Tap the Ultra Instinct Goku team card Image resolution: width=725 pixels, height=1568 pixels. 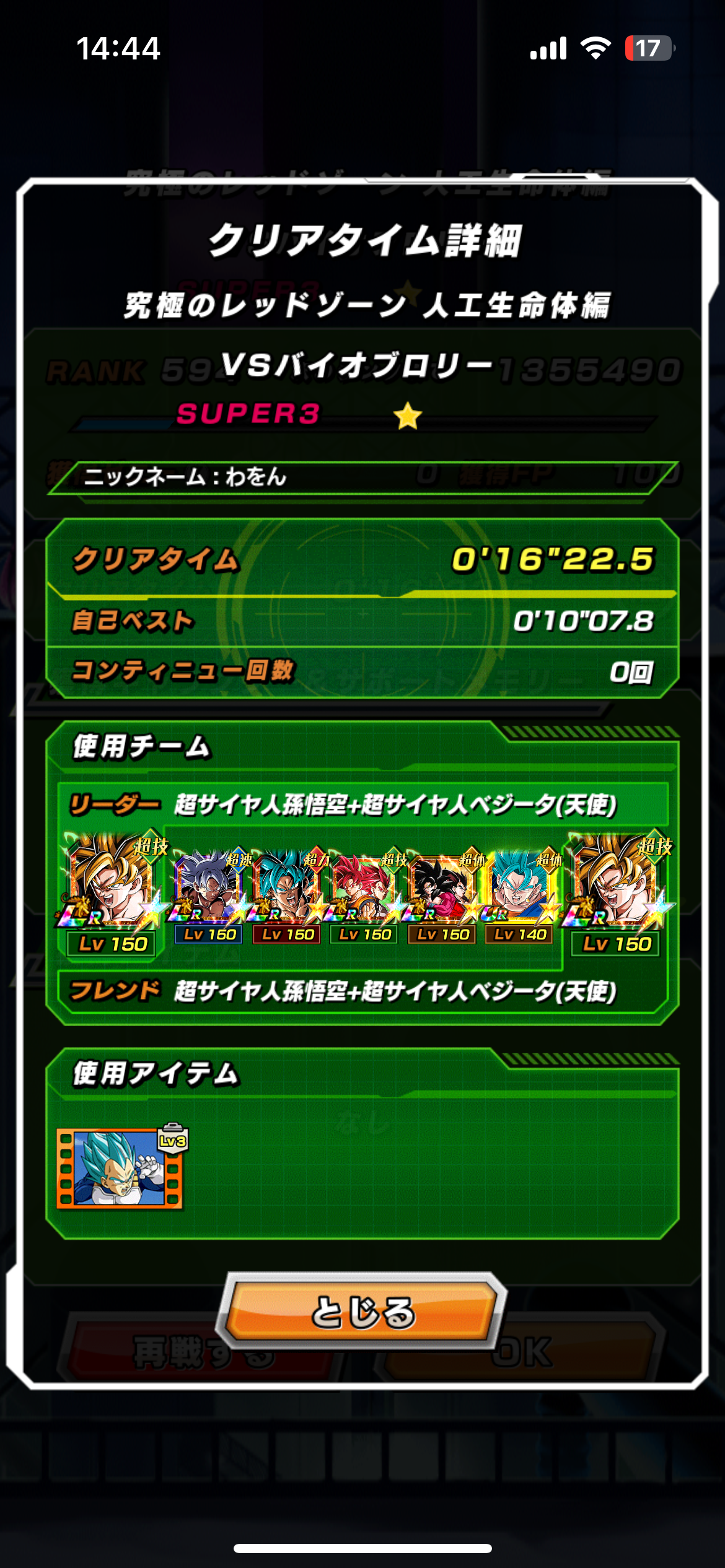[209, 888]
